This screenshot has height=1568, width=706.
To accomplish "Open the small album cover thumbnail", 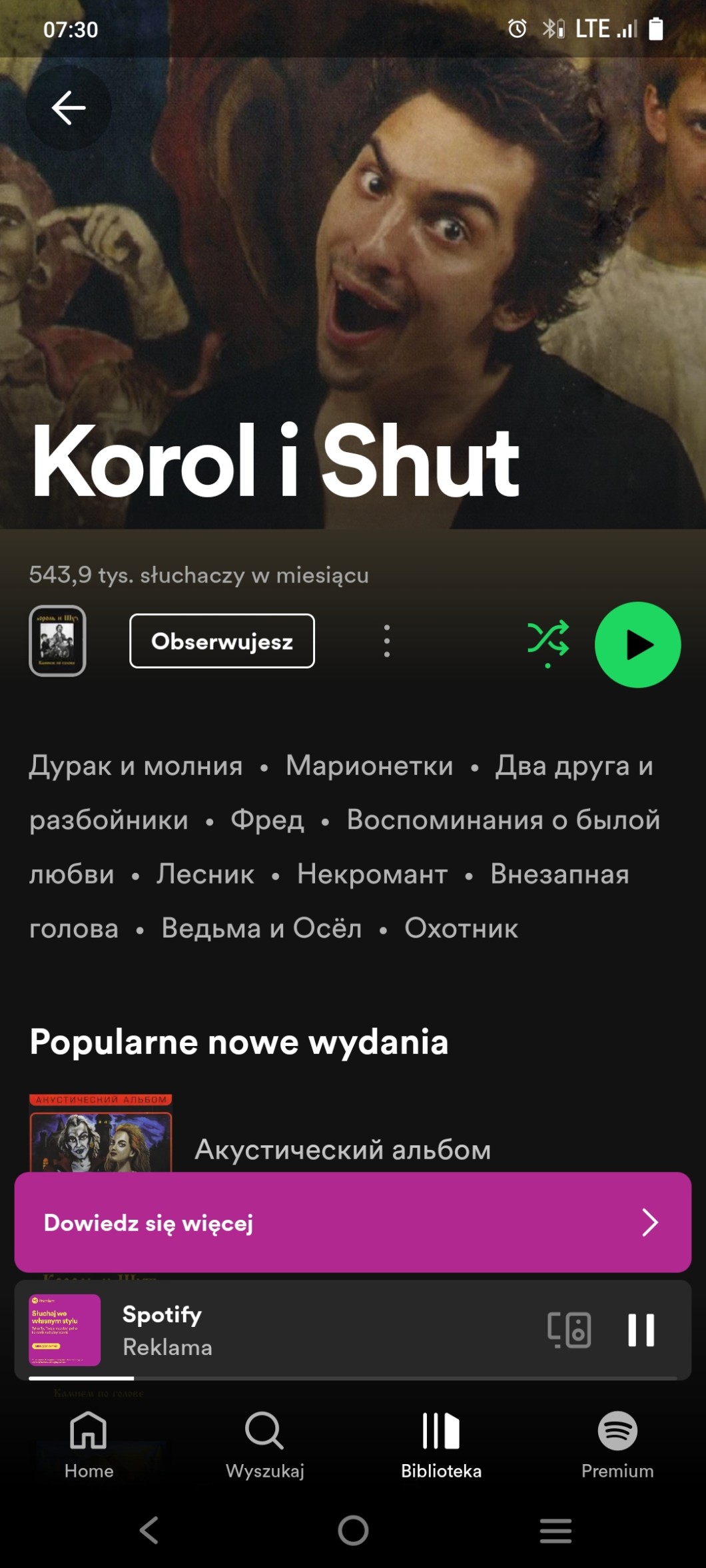I will (x=58, y=641).
